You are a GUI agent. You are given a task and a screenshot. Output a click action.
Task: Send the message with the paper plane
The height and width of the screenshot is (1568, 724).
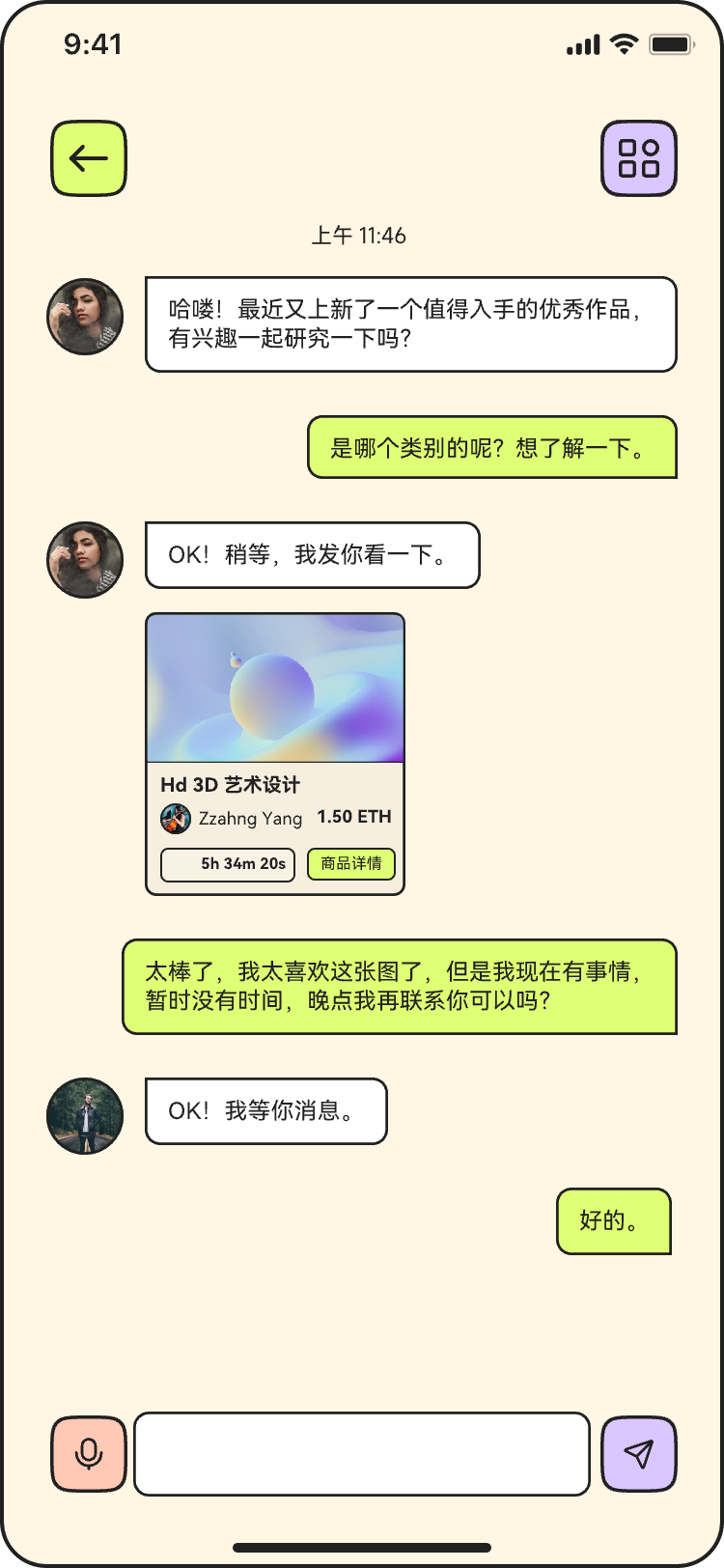point(638,1454)
